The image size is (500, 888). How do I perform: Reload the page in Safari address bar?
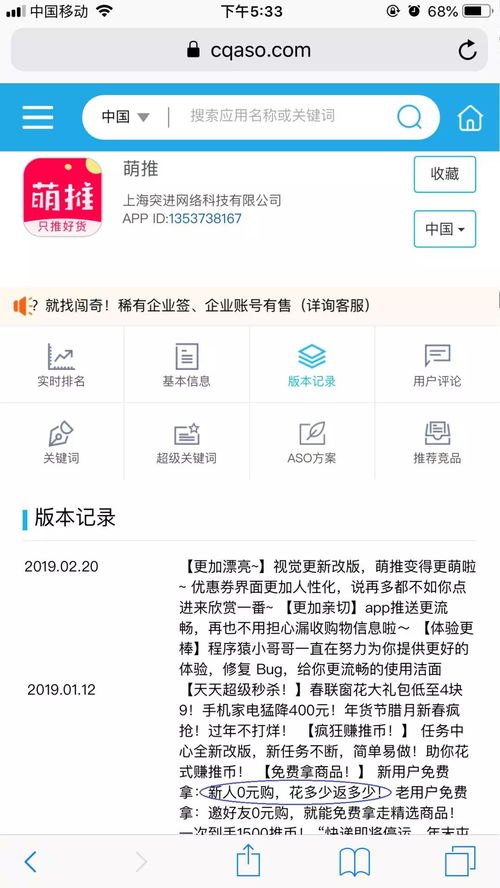pos(467,50)
